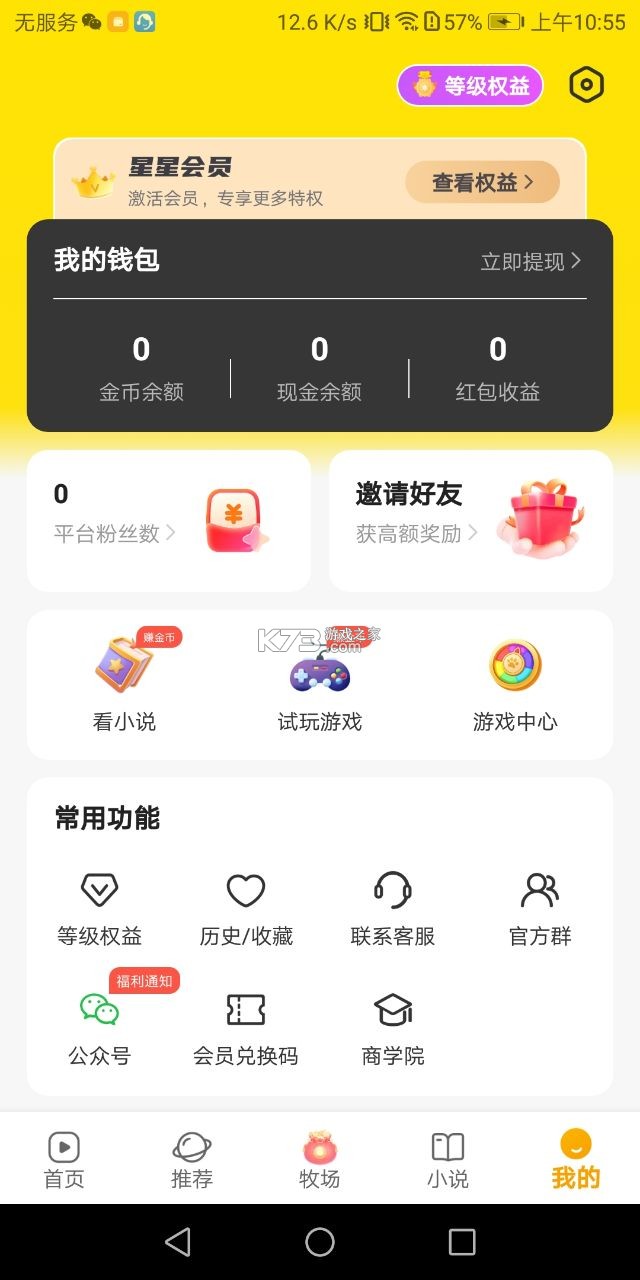Contact support via 联系客服
This screenshot has width=640, height=1280.
[393, 908]
